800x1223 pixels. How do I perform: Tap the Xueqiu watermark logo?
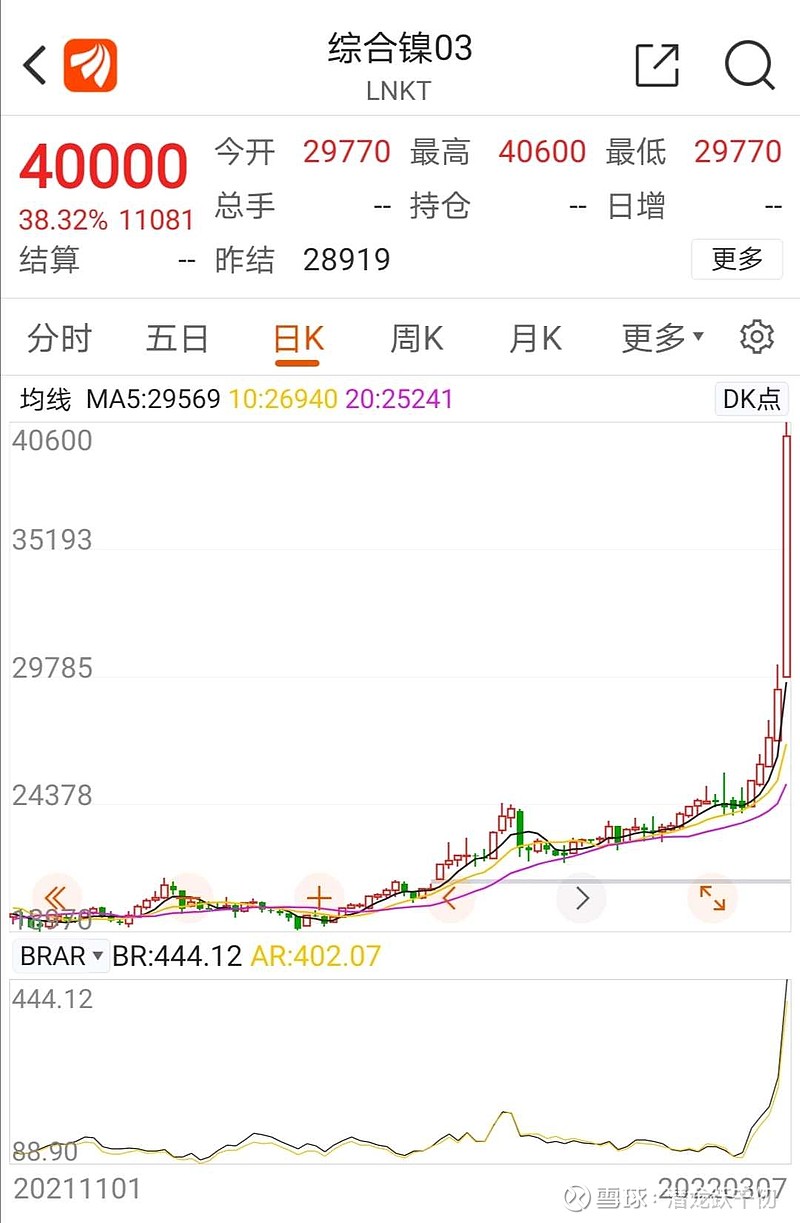click(x=578, y=1196)
